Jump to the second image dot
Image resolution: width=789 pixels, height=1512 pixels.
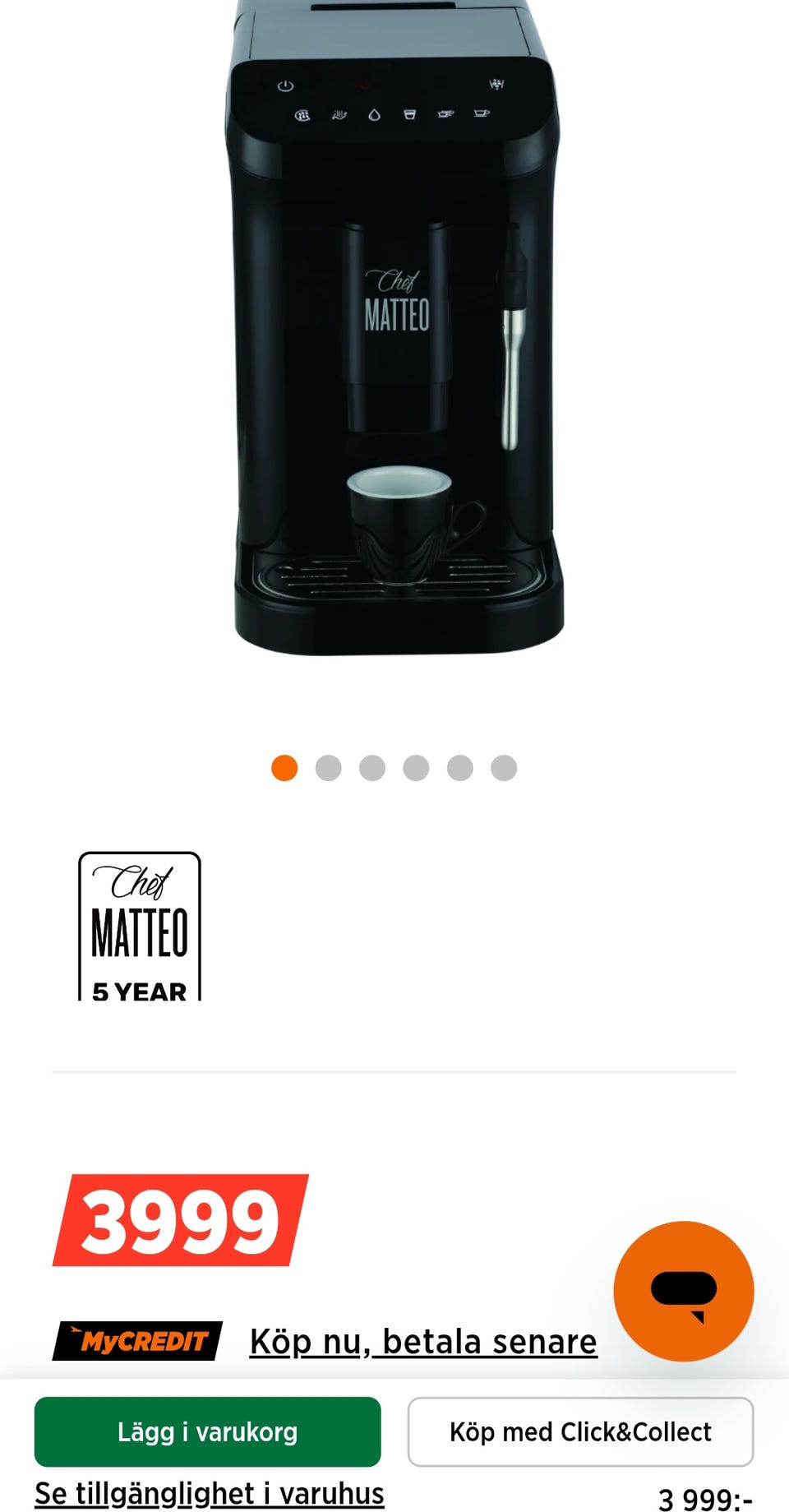pyautogui.click(x=329, y=768)
